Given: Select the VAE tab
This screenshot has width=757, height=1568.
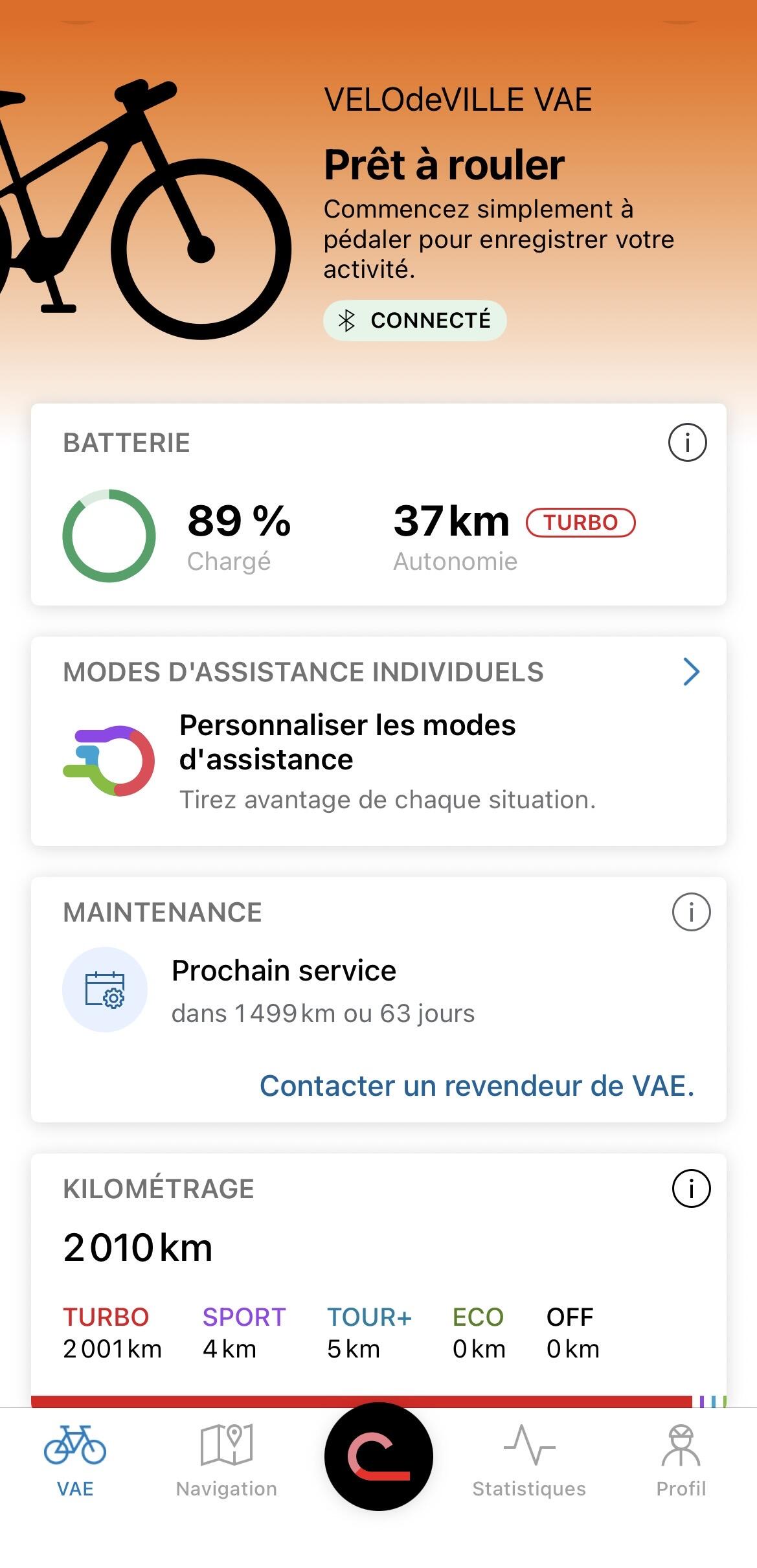Looking at the screenshot, I should [75, 1462].
